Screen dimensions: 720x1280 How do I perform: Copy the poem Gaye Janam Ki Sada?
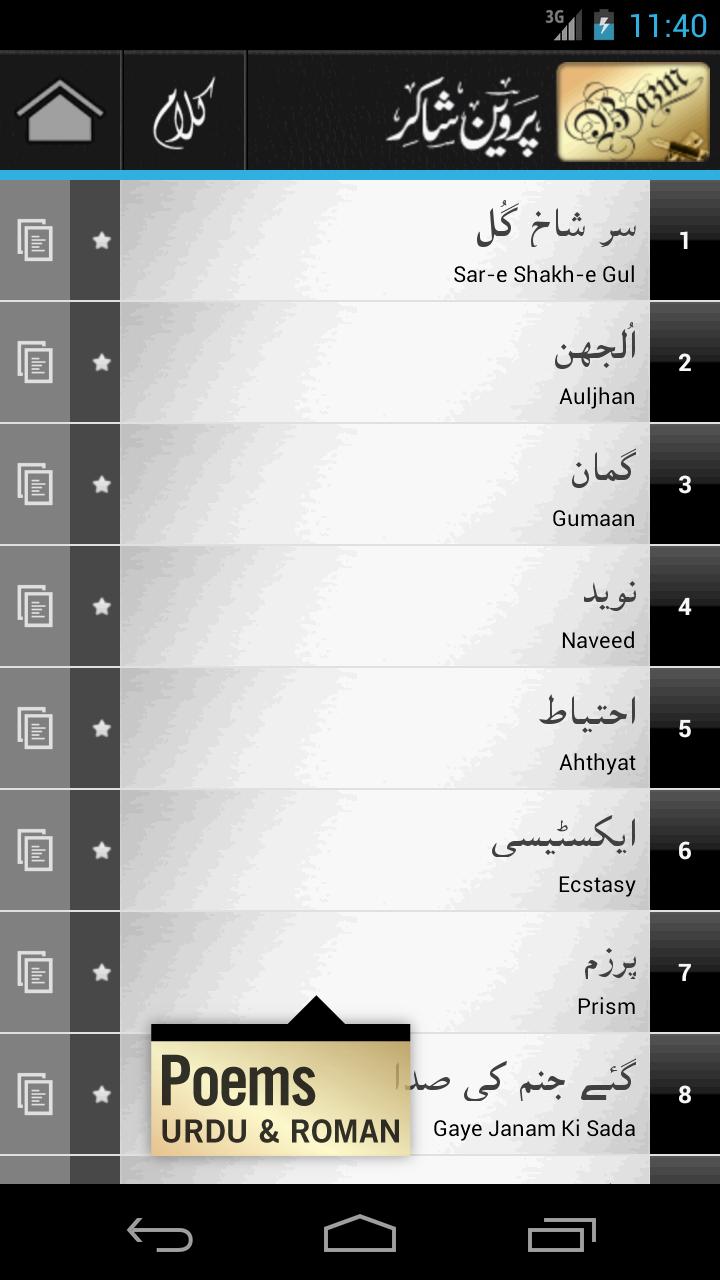click(x=35, y=1095)
